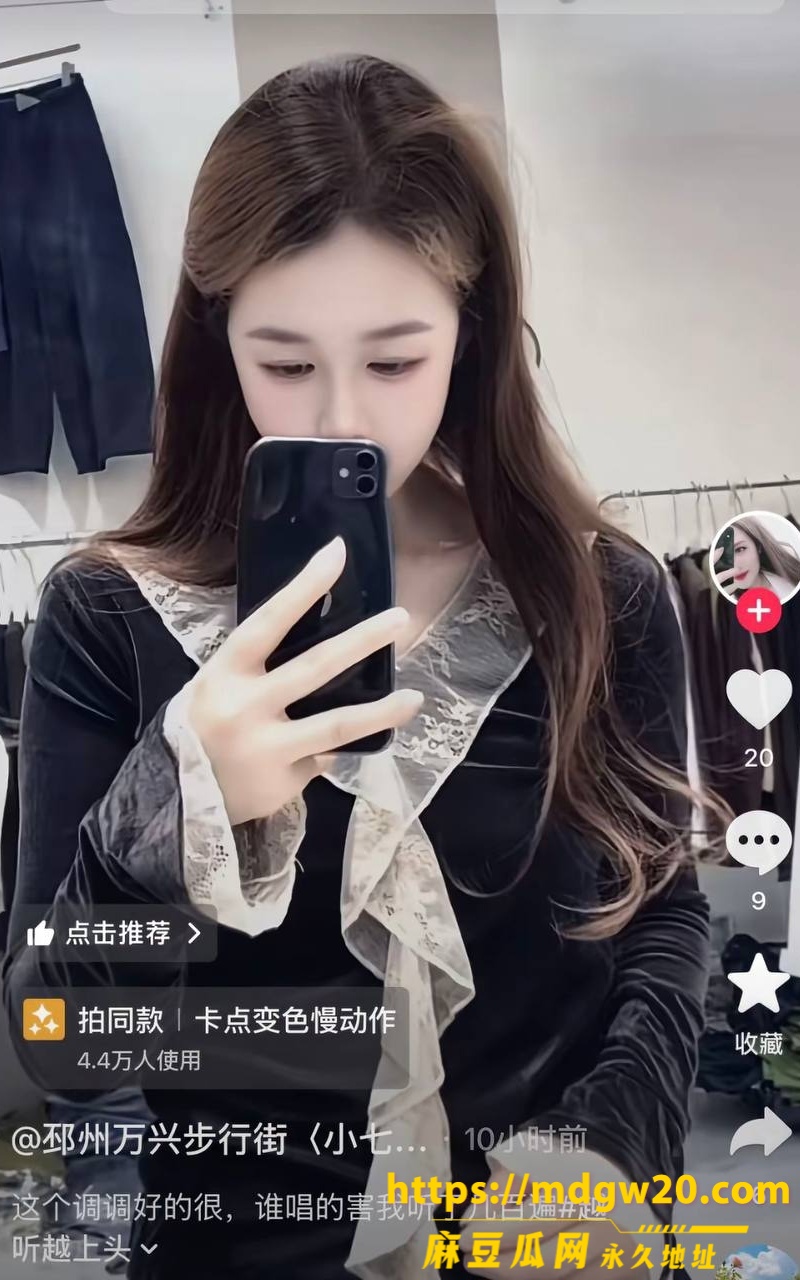Image resolution: width=800 pixels, height=1280 pixels.
Task: Open the @邳州万兴步行街 username link
Action: coord(220,1139)
